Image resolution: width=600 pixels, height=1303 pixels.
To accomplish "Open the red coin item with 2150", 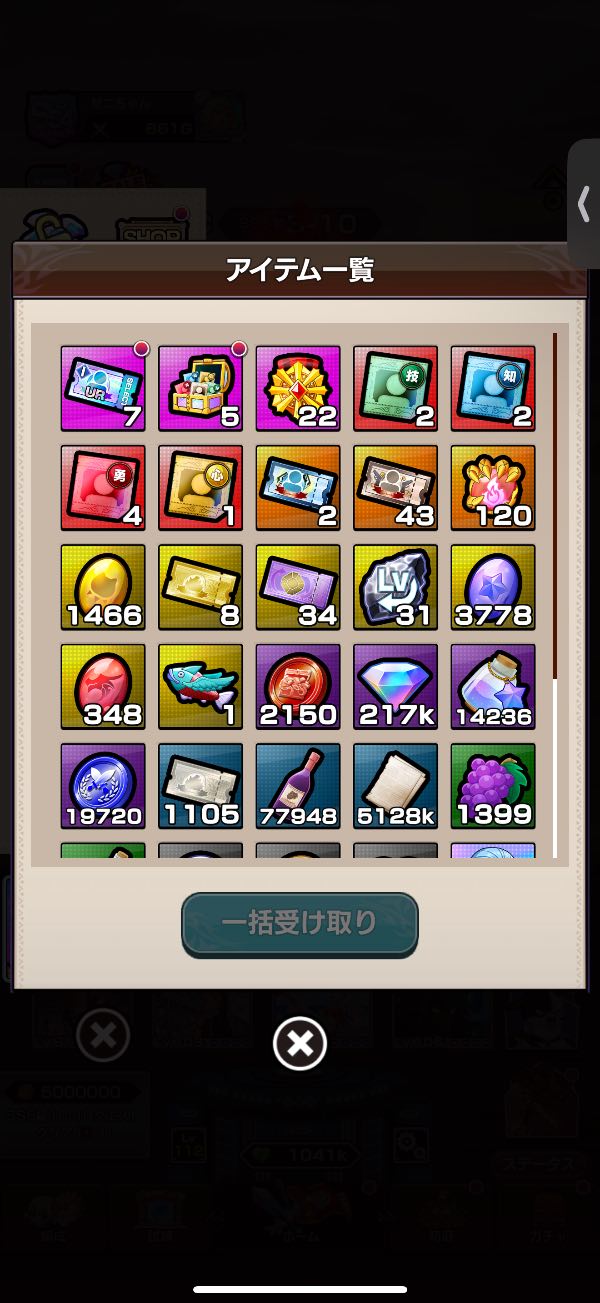I will [x=298, y=686].
